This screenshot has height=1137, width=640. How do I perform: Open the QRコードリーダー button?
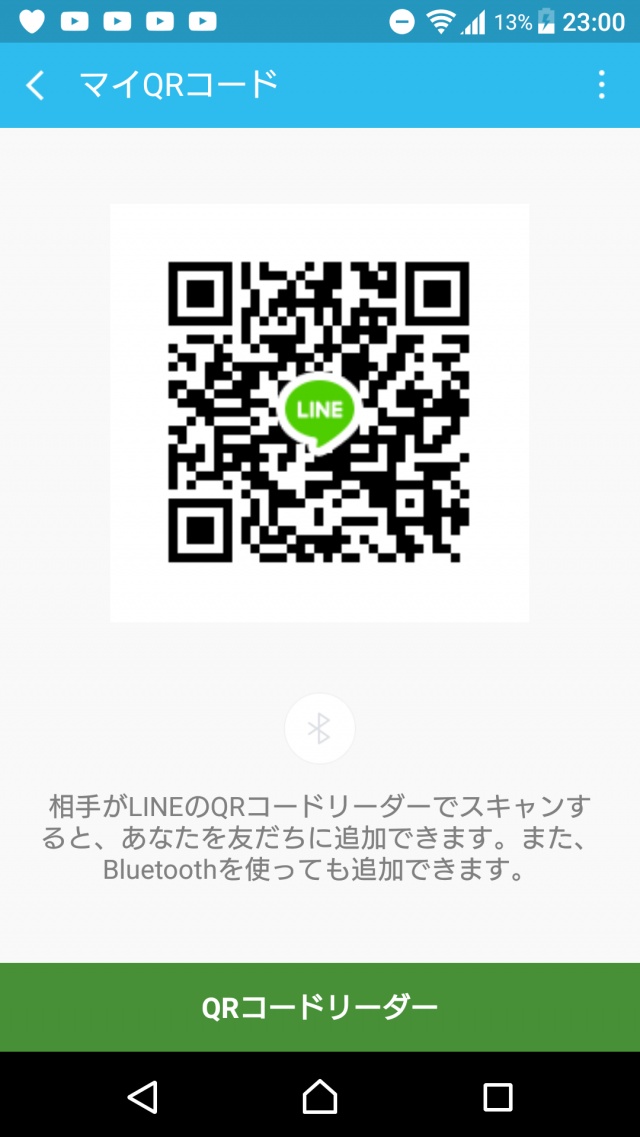pyautogui.click(x=320, y=1006)
